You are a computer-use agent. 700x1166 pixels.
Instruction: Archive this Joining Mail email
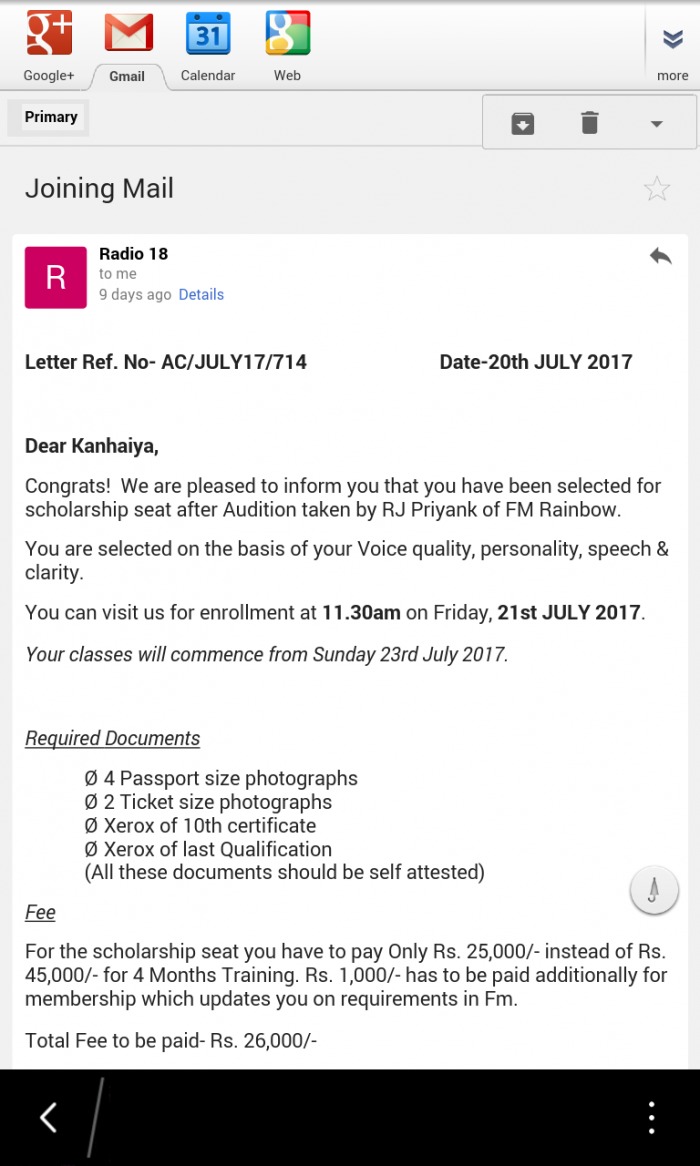point(523,123)
